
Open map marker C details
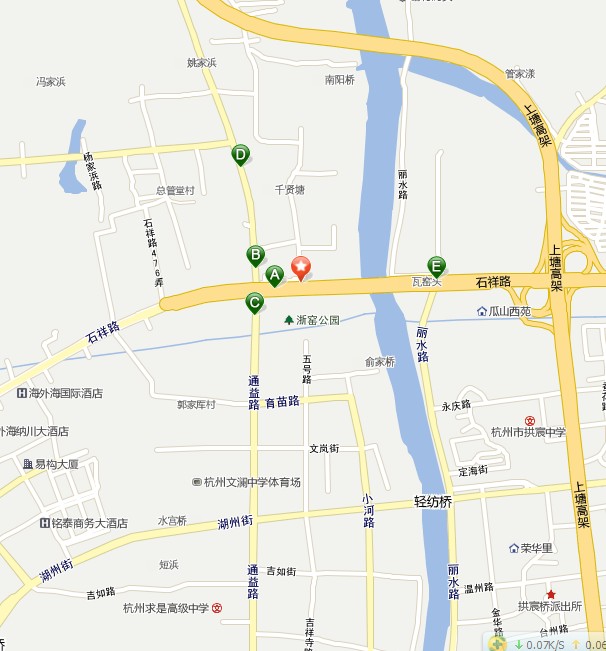click(255, 301)
